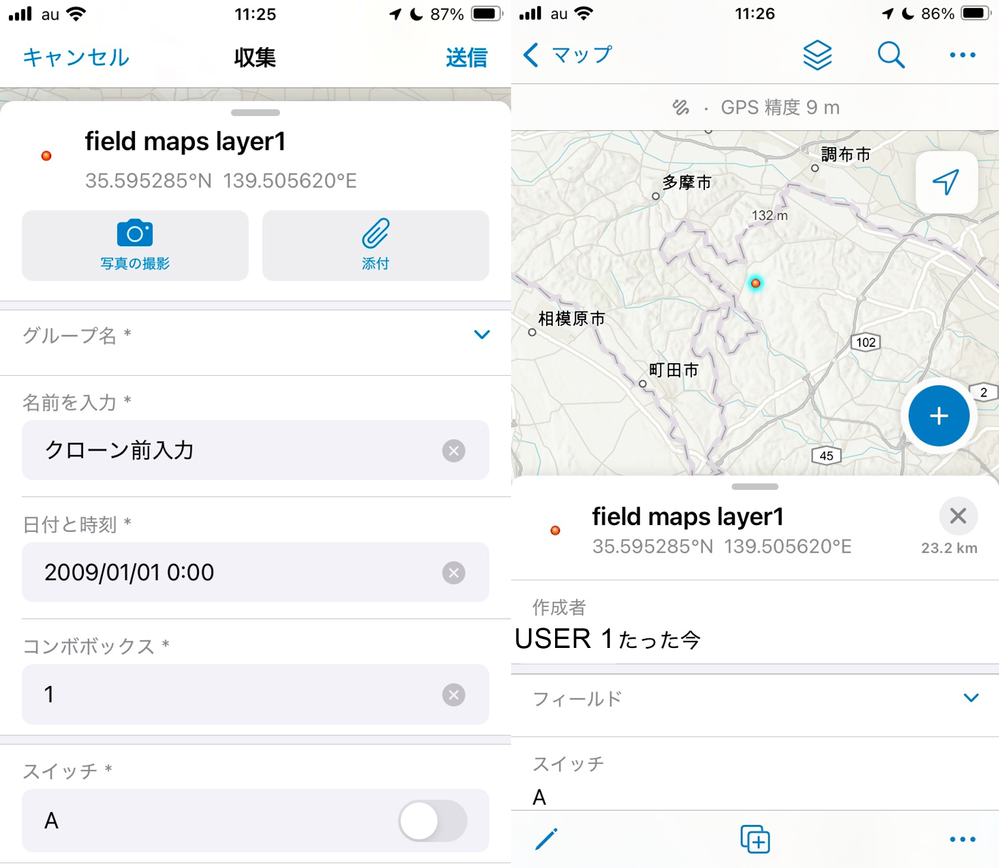Open the コンボボックス field
Screen dimensions: 999x868
tap(230, 694)
